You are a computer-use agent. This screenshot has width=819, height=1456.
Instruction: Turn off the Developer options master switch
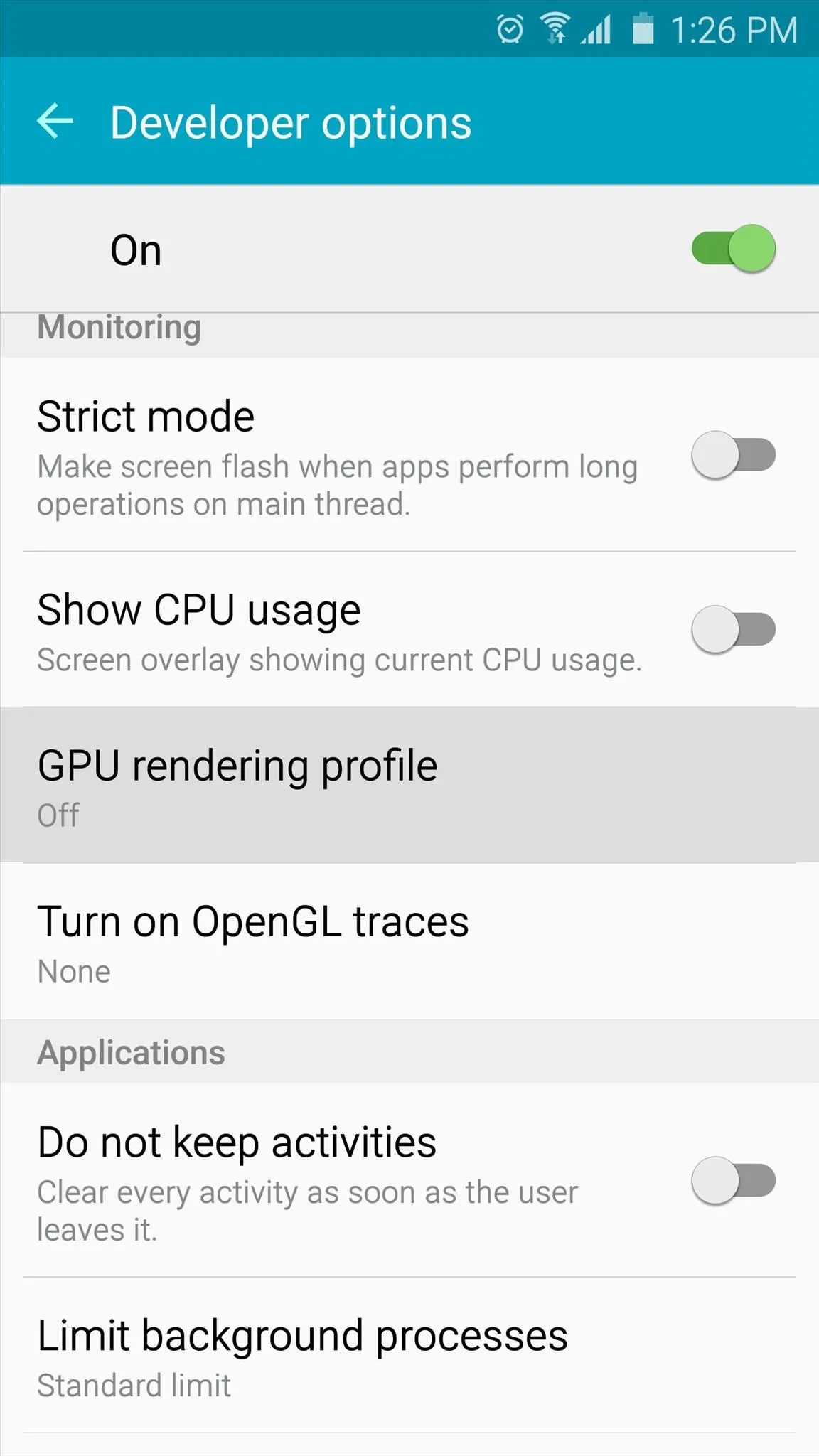(733, 249)
